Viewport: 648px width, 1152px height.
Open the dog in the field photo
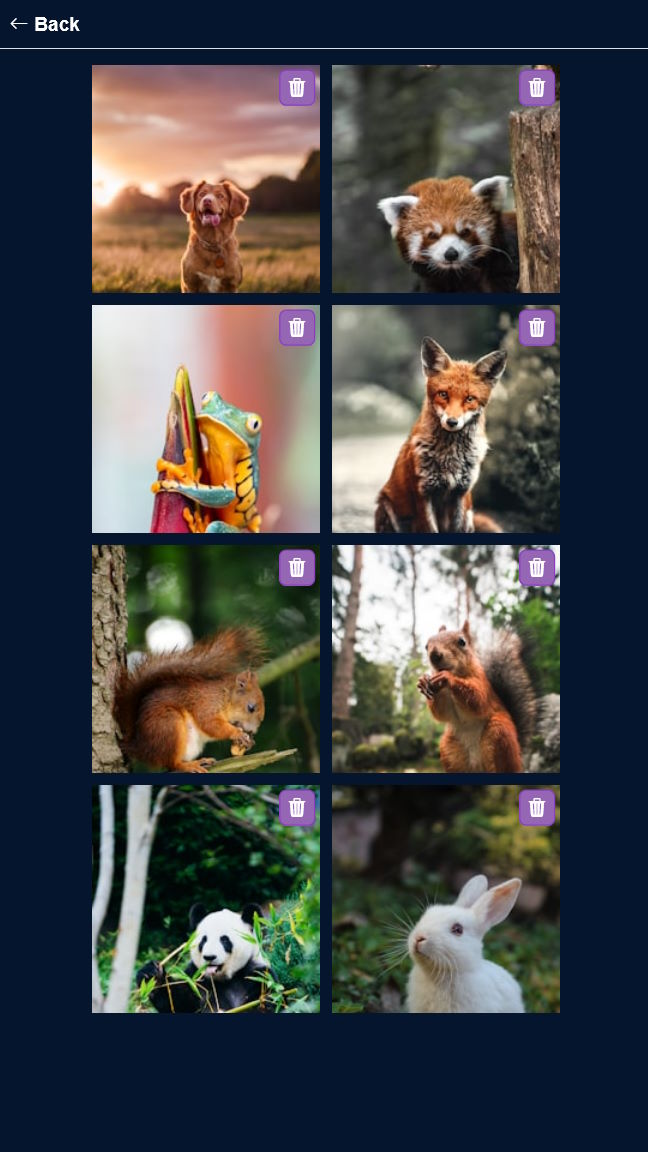pos(206,190)
